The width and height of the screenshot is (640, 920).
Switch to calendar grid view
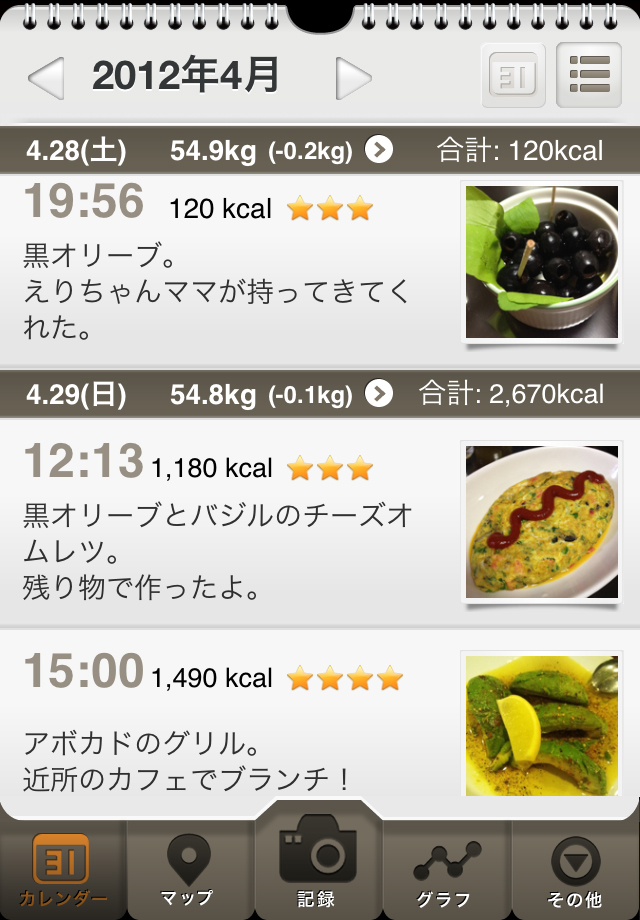pyautogui.click(x=514, y=76)
